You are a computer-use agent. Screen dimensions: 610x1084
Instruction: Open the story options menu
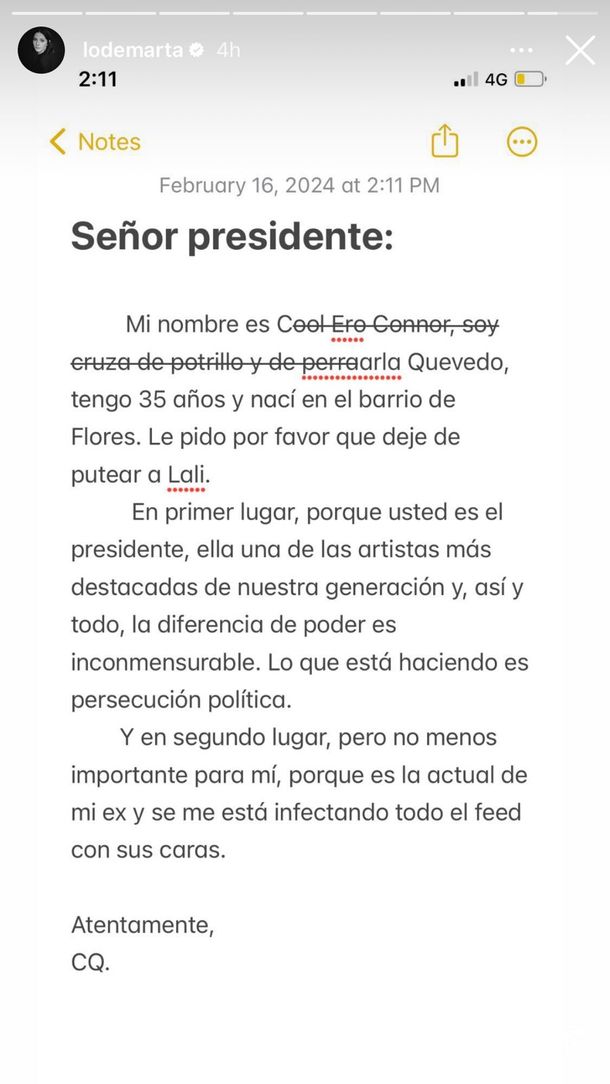(522, 49)
